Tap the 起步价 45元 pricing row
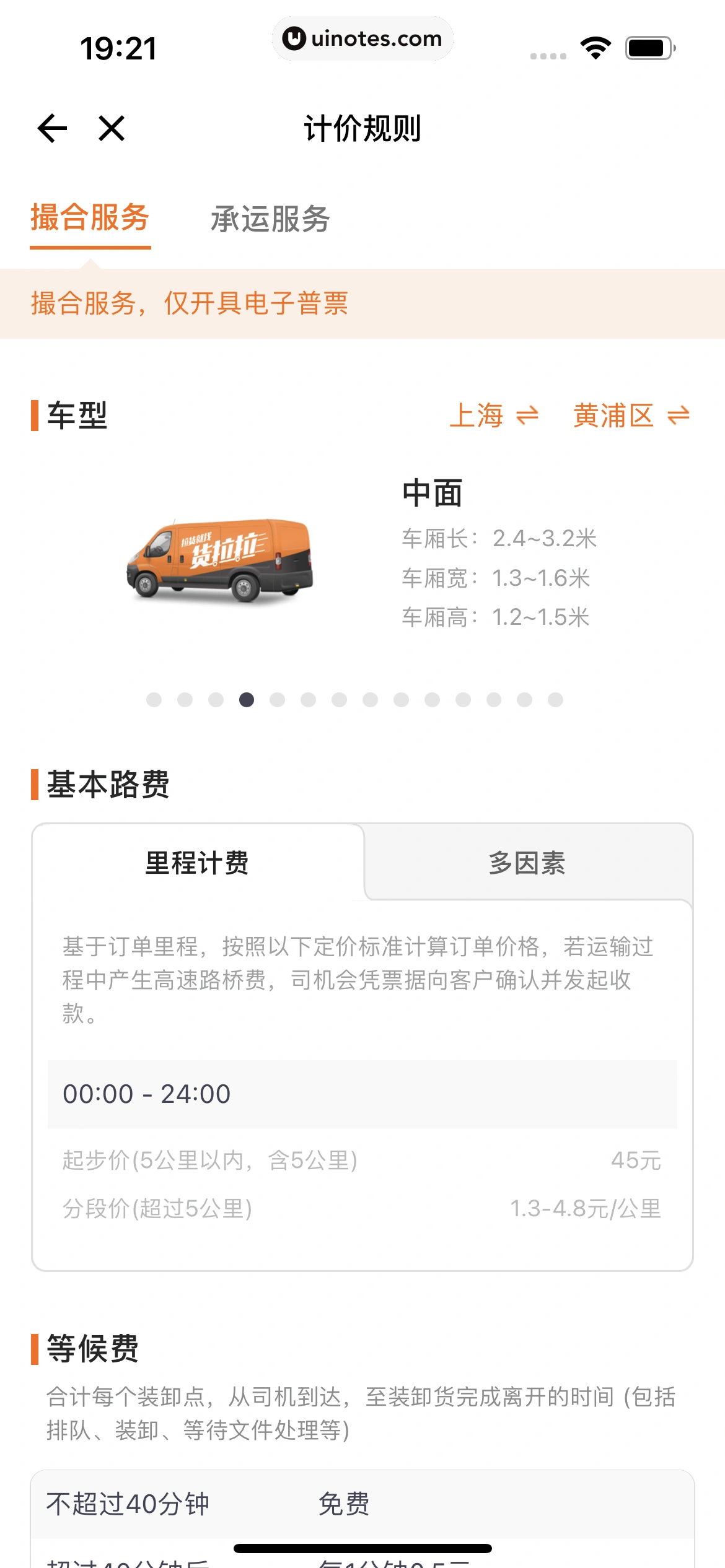This screenshot has height=1568, width=725. (362, 1160)
